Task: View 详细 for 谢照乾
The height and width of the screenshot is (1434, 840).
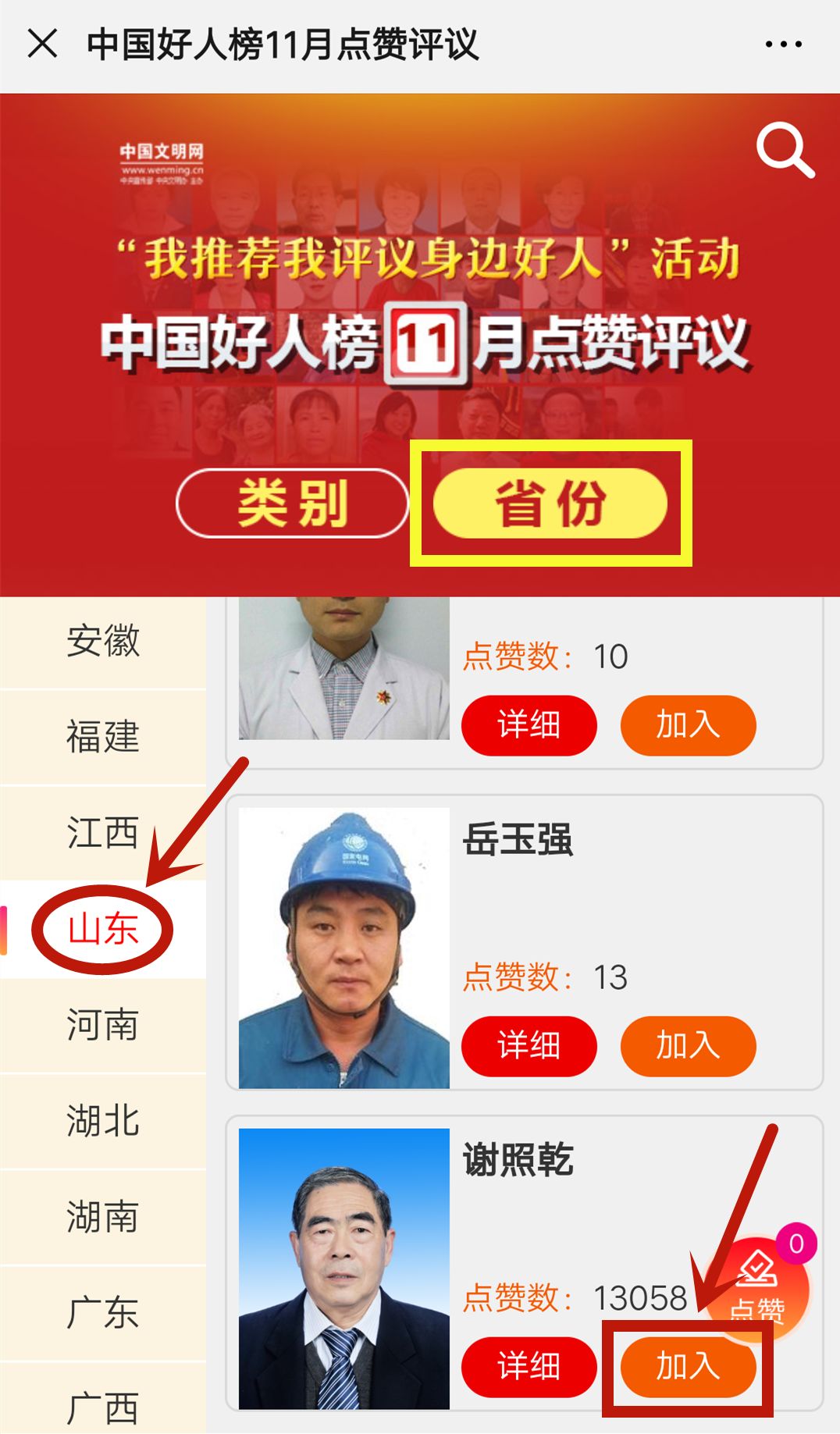Action: coord(529,1367)
